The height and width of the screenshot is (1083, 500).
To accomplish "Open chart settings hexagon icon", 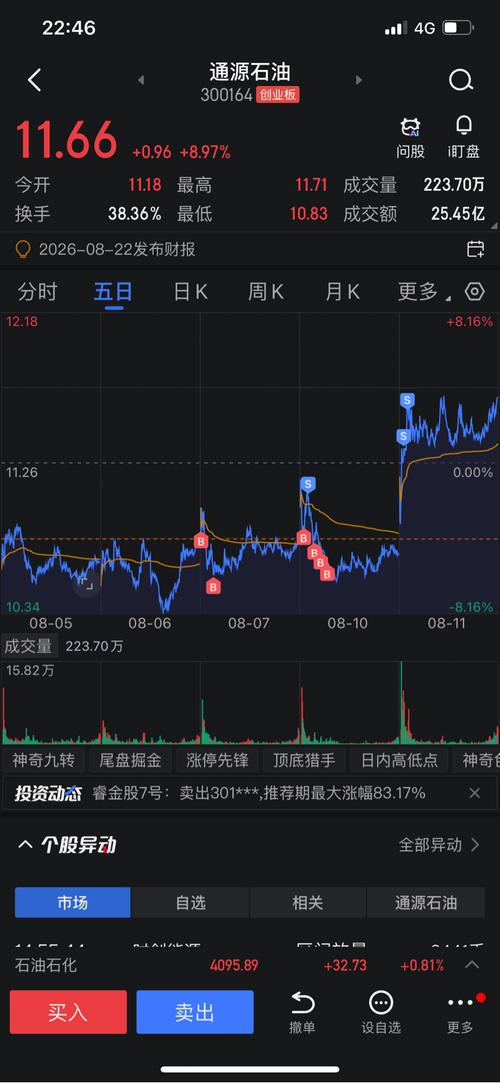I will (474, 292).
